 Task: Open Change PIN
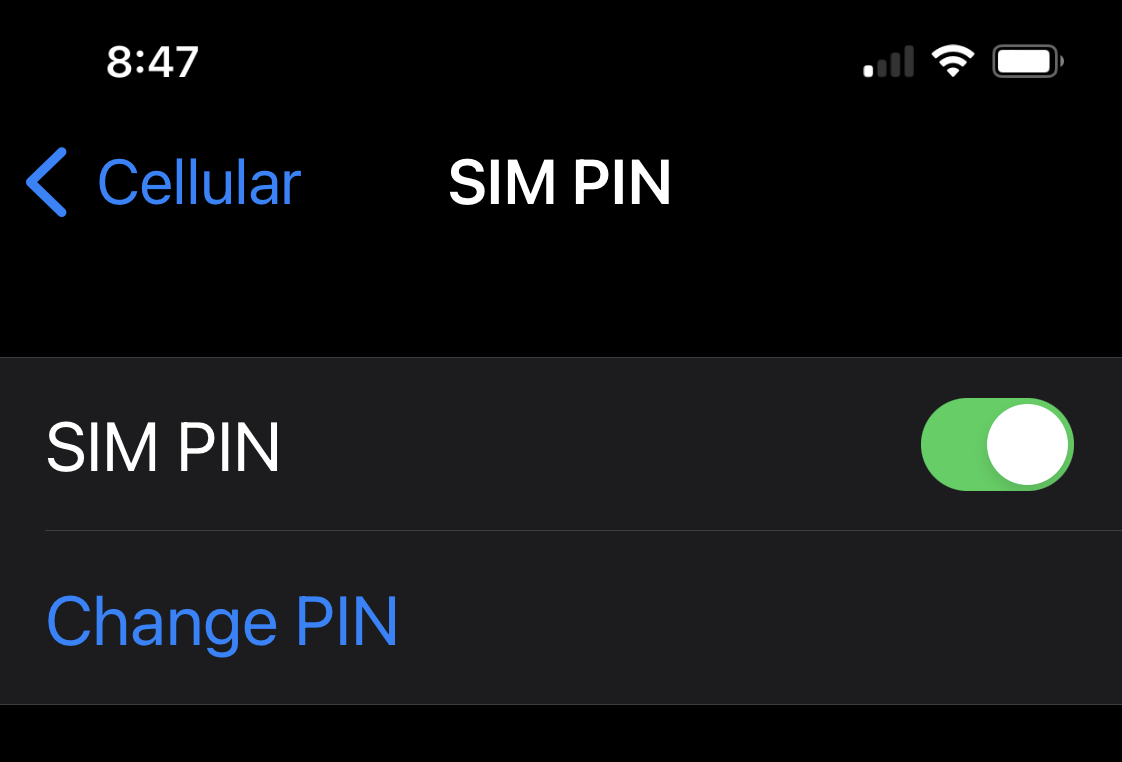223,621
